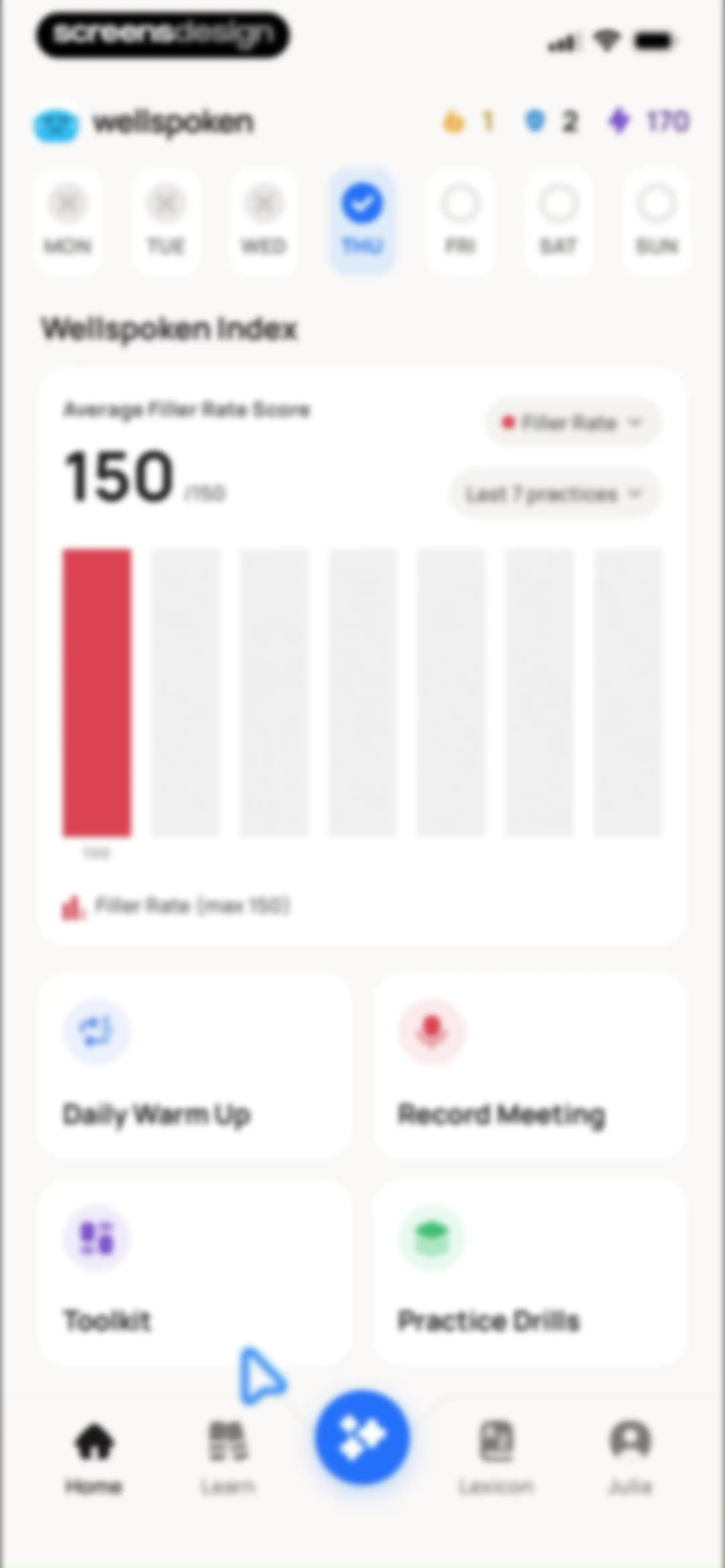Switch to the Learn tab

point(228,1457)
